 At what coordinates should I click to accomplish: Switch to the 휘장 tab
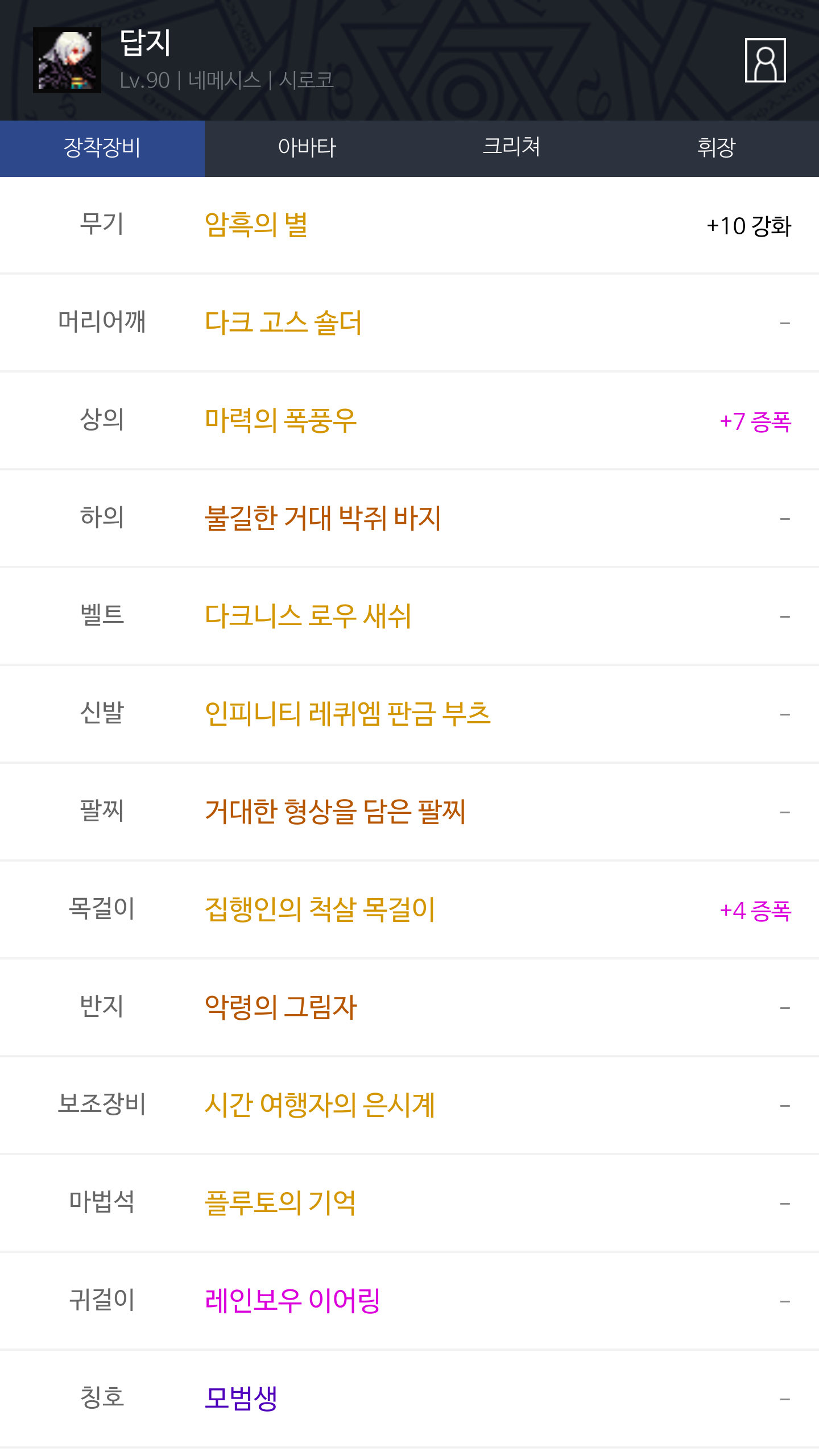tap(717, 148)
